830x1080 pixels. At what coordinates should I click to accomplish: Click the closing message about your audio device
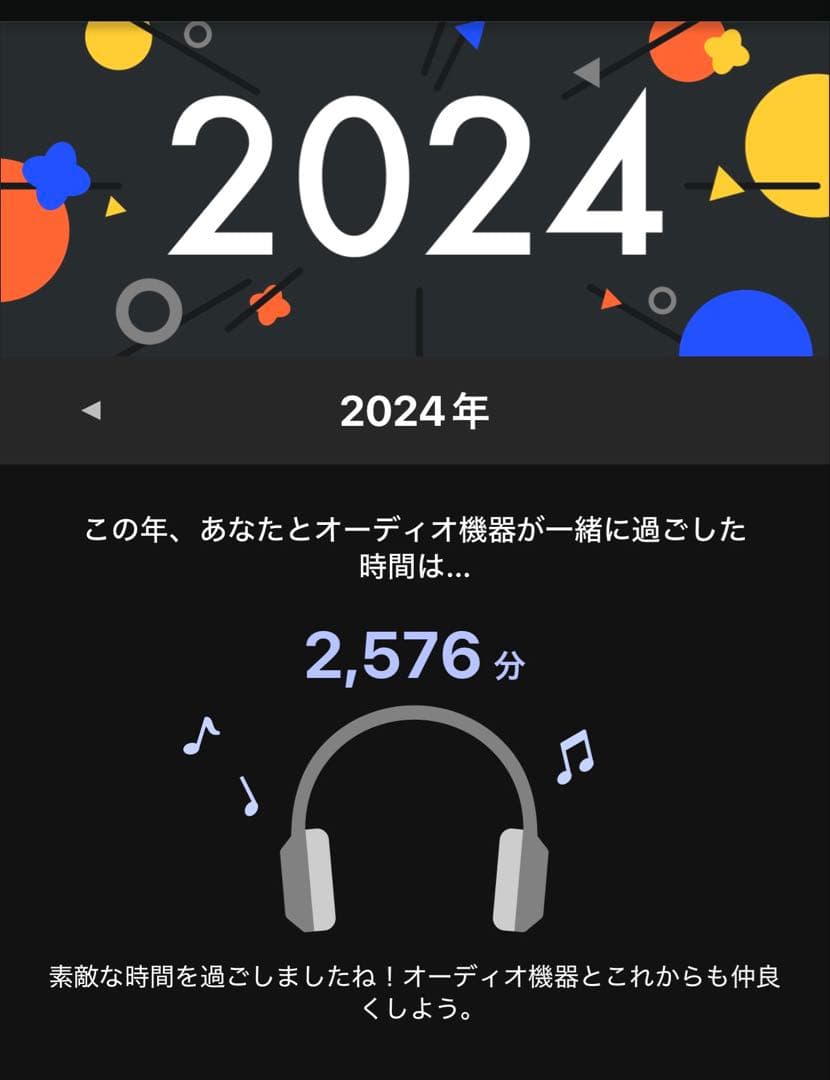click(x=414, y=990)
